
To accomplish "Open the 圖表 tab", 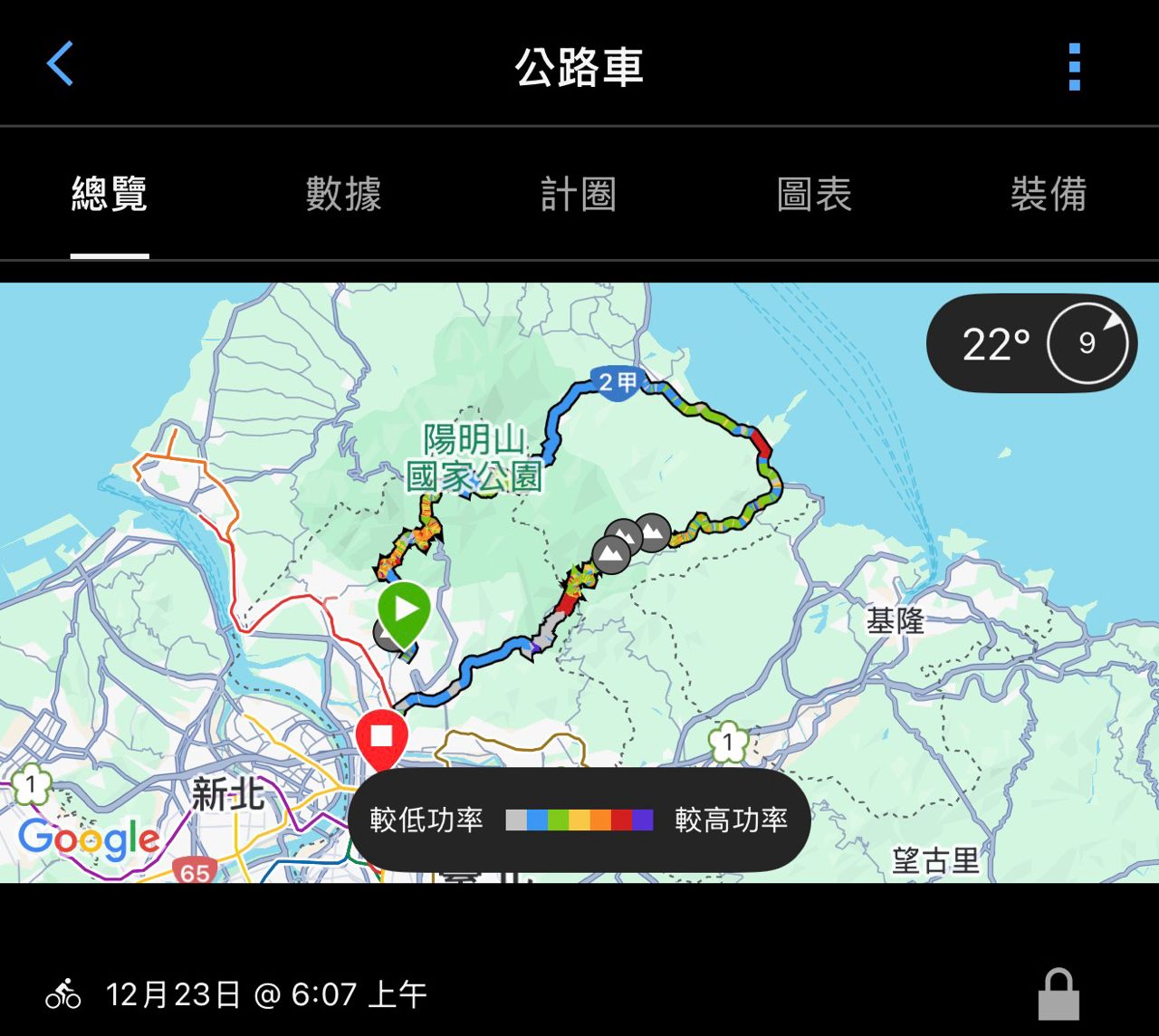I will [814, 194].
